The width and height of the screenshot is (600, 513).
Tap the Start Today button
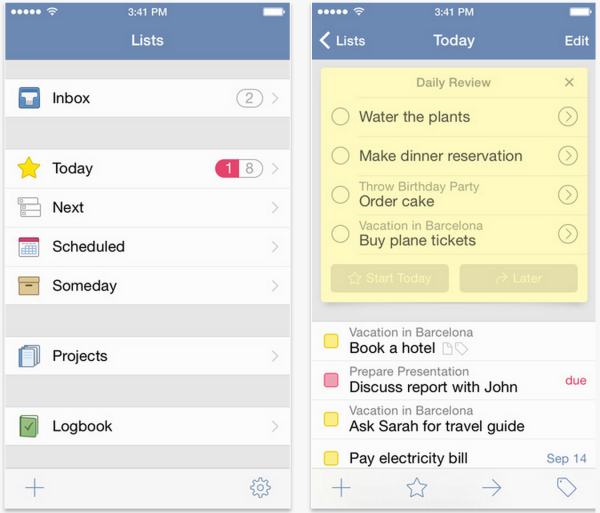[x=389, y=278]
